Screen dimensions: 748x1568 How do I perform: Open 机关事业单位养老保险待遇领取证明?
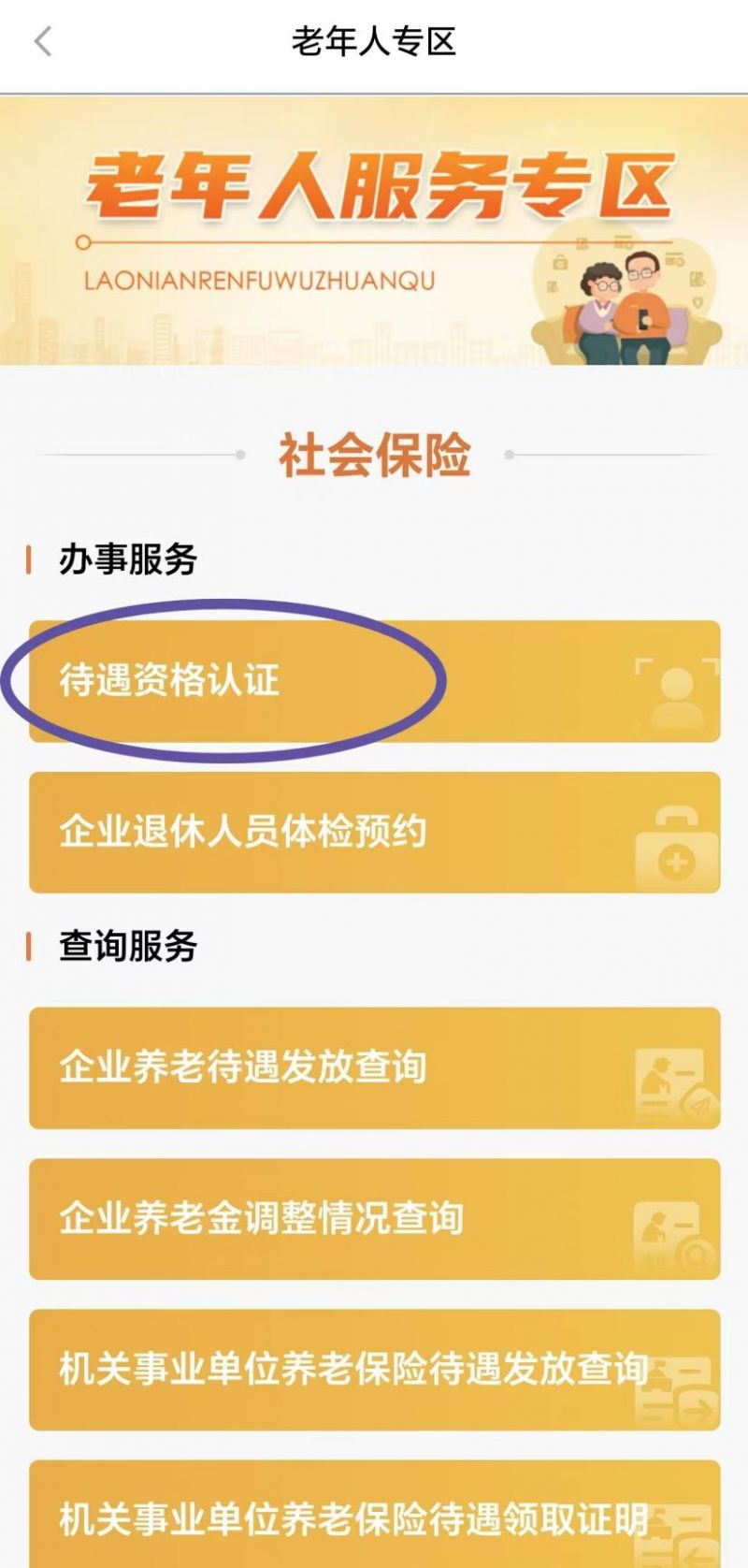coord(374,1517)
